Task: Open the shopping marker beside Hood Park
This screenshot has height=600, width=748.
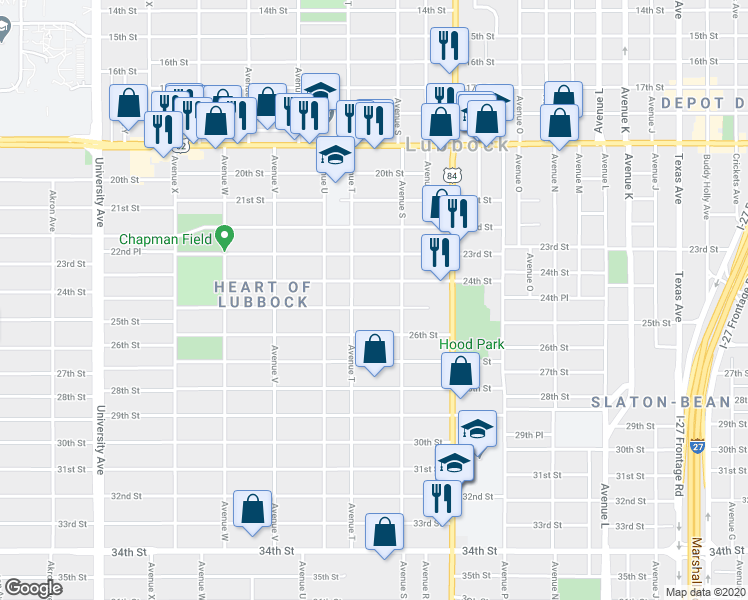Action: point(459,371)
